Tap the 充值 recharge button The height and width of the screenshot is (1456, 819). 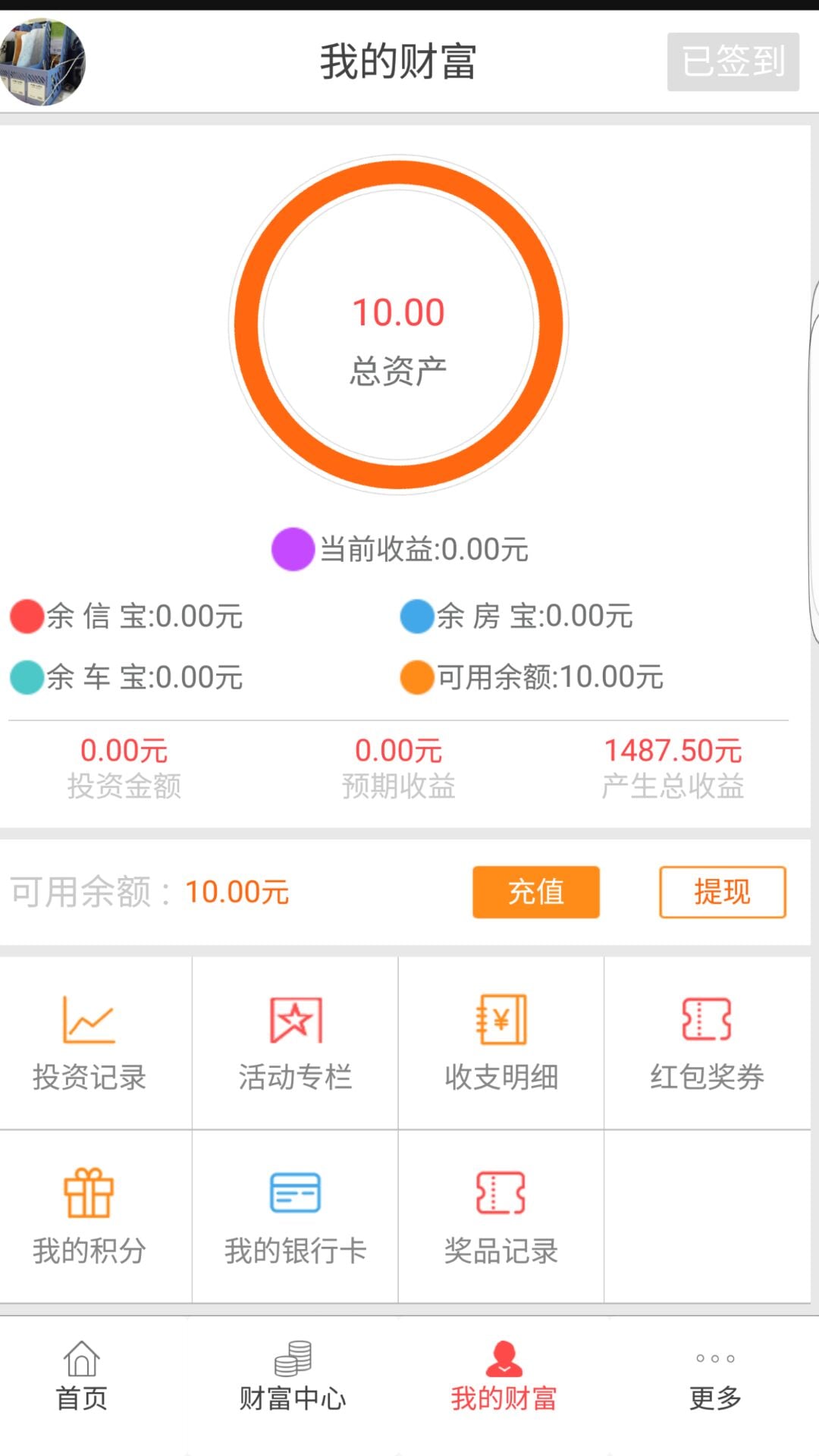pos(536,892)
